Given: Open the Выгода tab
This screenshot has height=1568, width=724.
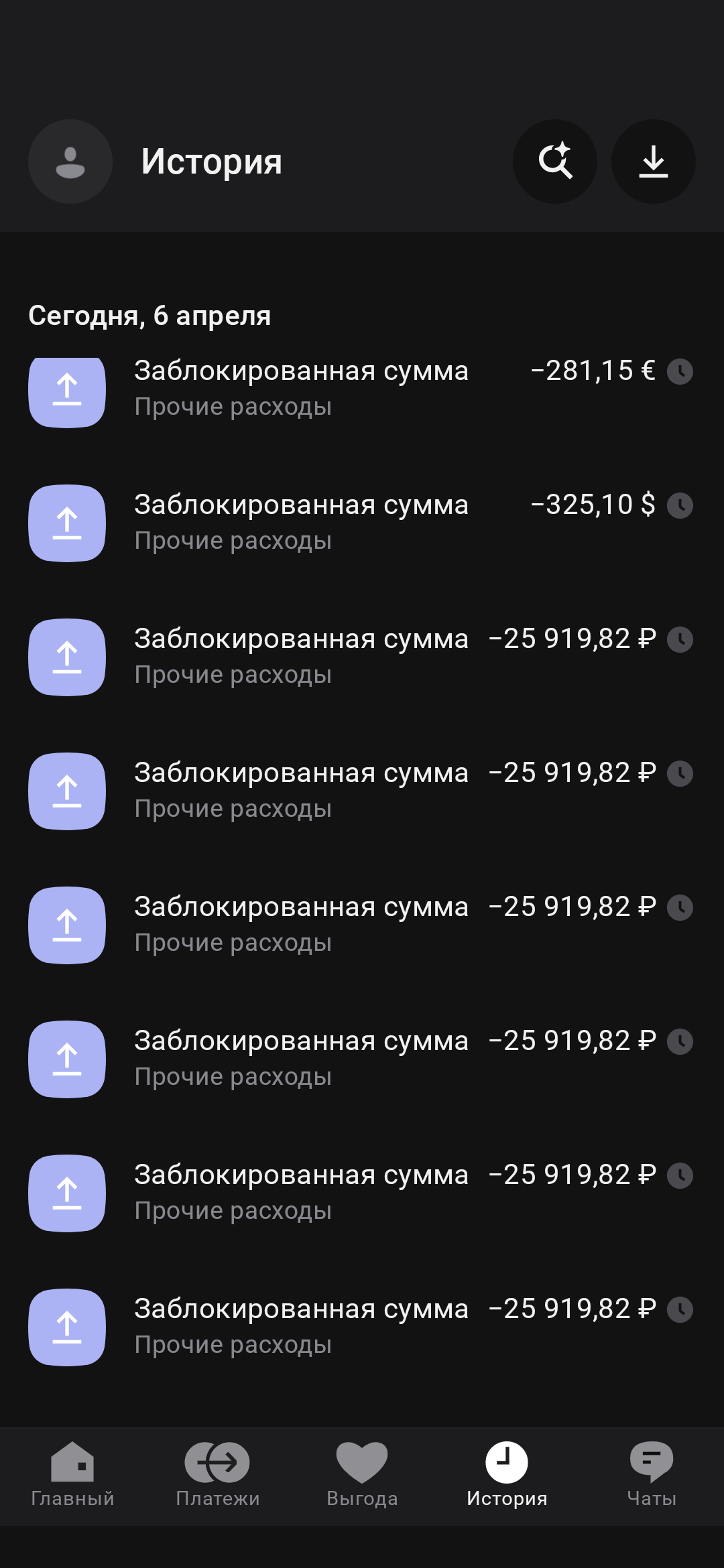Looking at the screenshot, I should [362, 1476].
